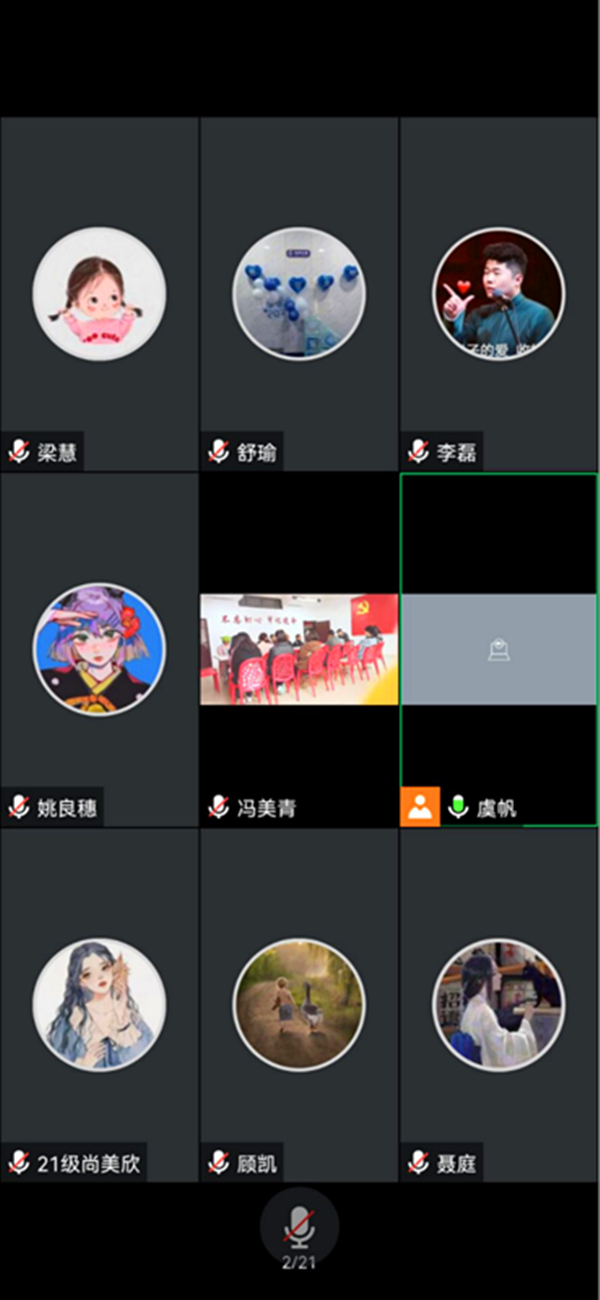Screen dimensions: 600x1300
Task: Select 虞帆's highlighted speaker tile
Action: tap(499, 649)
